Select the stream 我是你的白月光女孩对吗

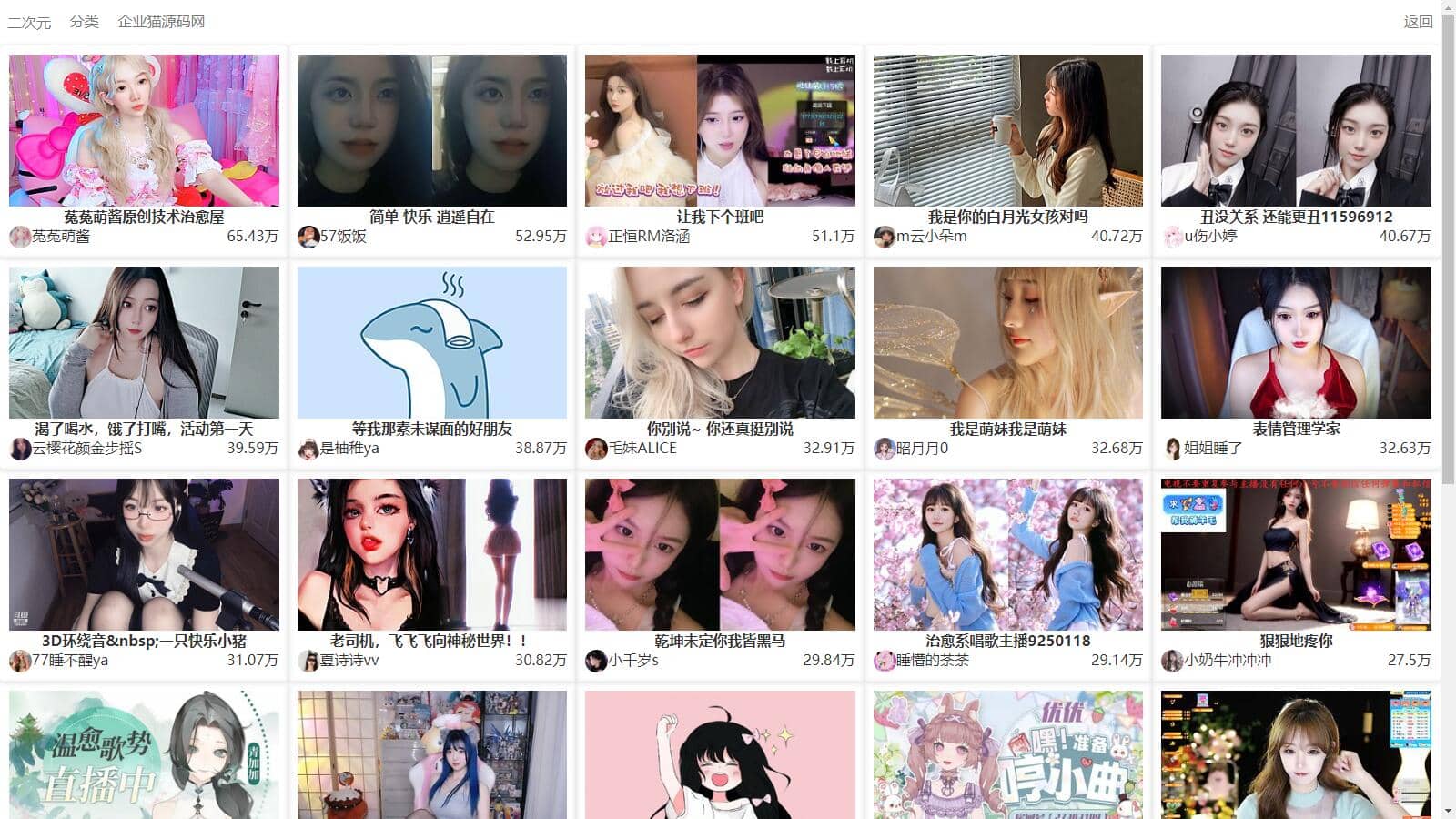1007,131
